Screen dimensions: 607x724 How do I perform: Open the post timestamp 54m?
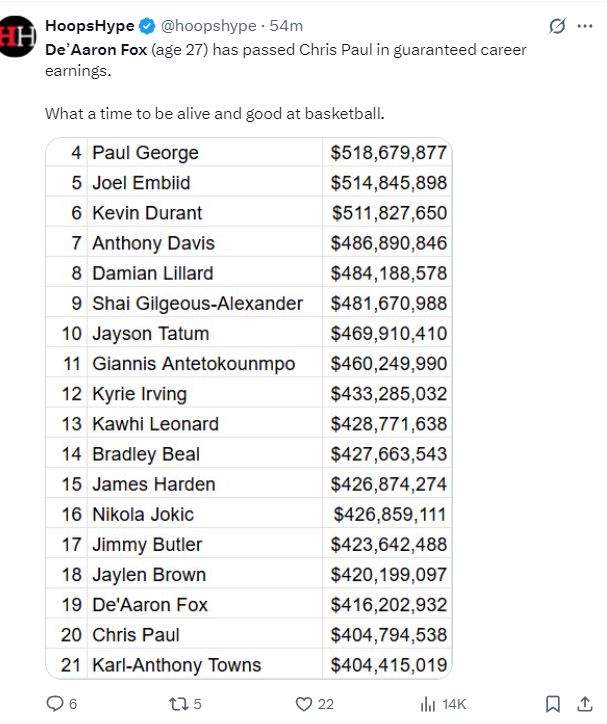coord(287,25)
